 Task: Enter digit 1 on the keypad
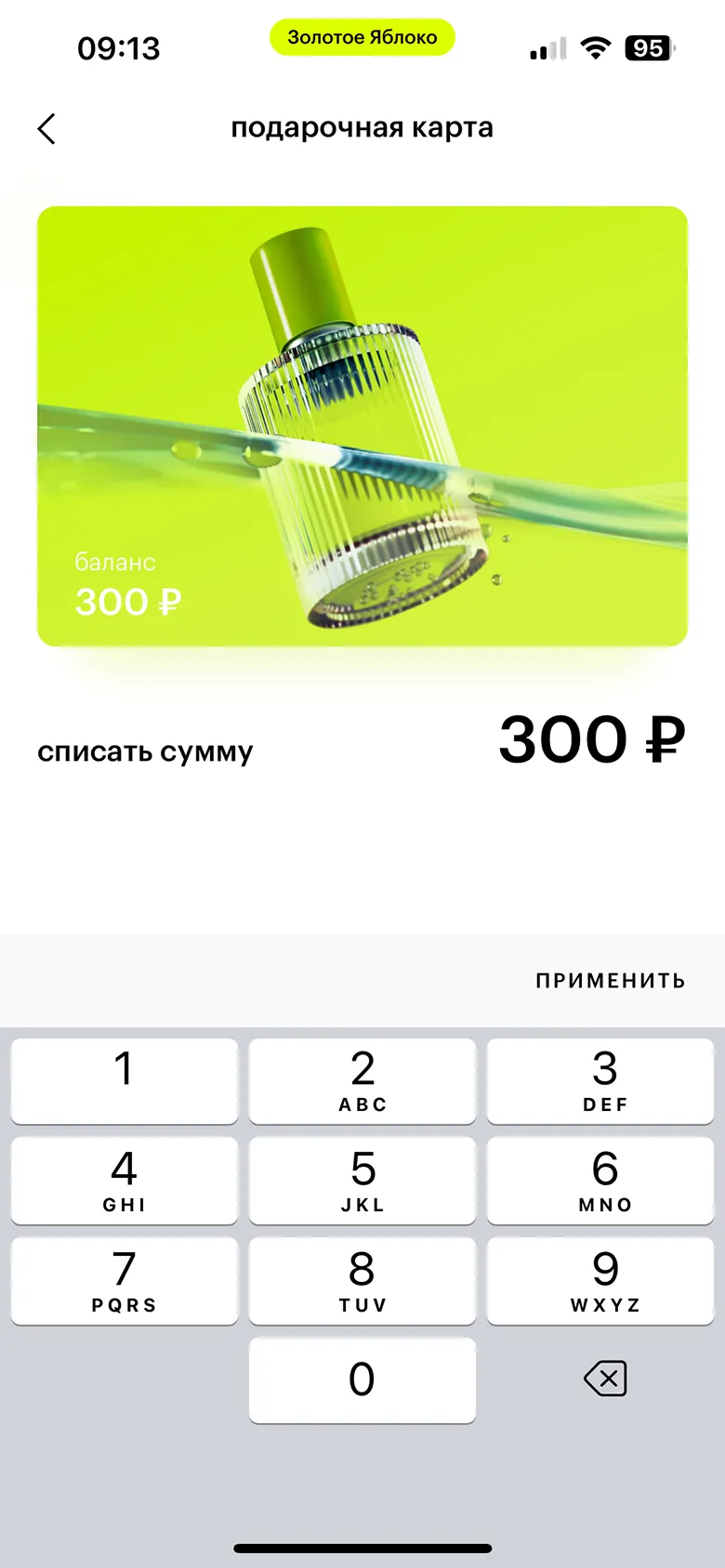coord(125,1081)
